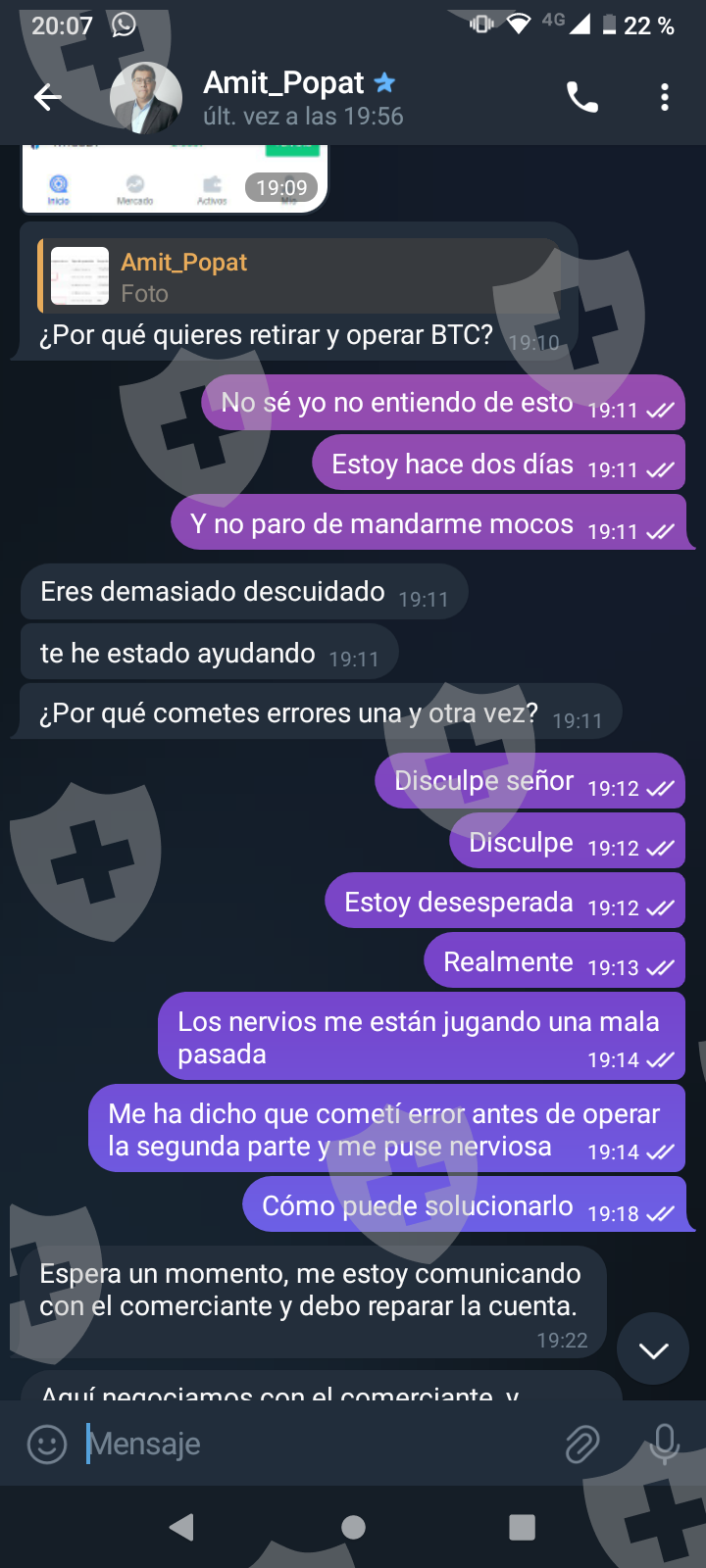Viewport: 706px width, 1568px height.
Task: Go back to the chat list
Action: (47, 97)
